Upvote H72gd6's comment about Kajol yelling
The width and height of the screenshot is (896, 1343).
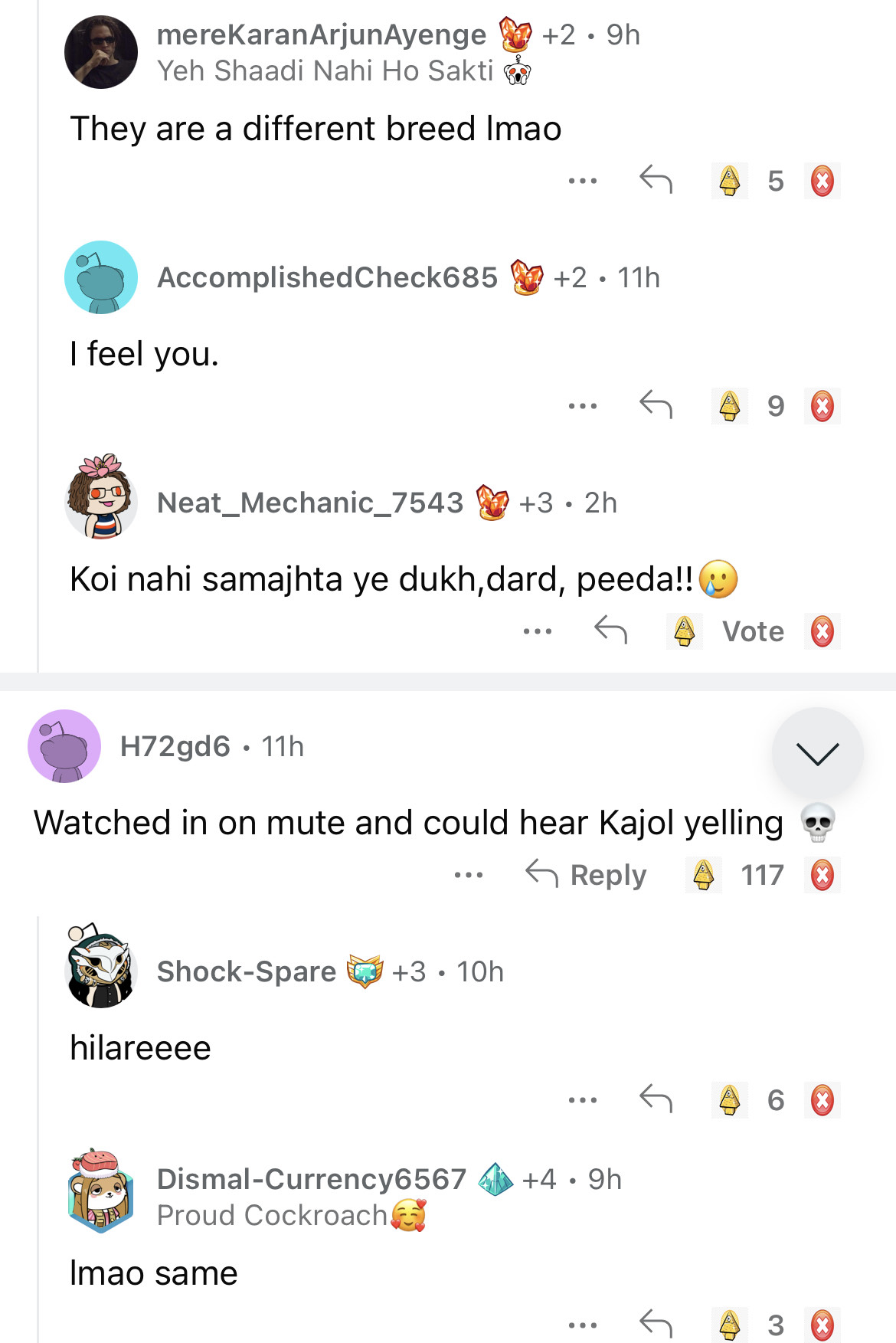pyautogui.click(x=703, y=875)
